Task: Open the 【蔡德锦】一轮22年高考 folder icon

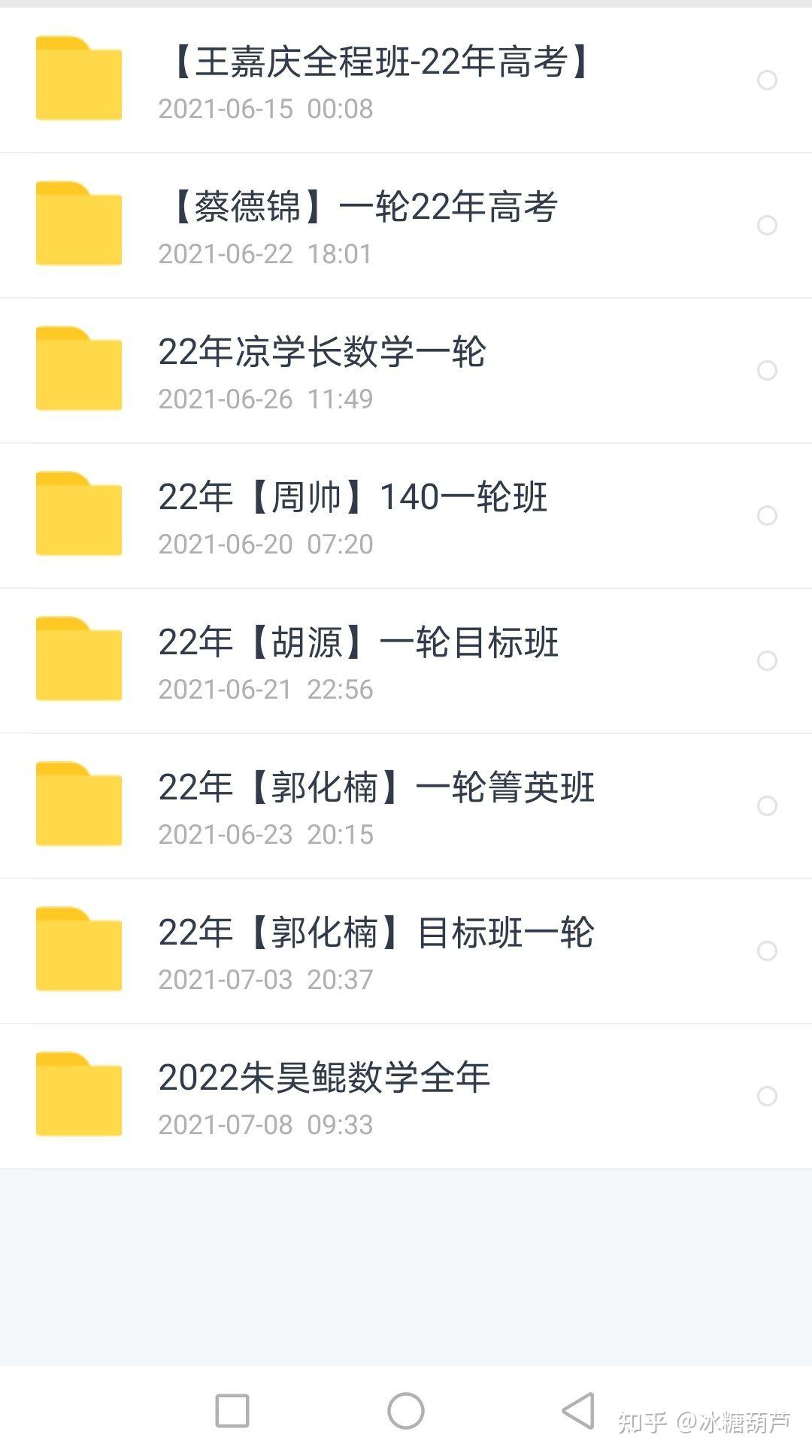Action: click(78, 224)
